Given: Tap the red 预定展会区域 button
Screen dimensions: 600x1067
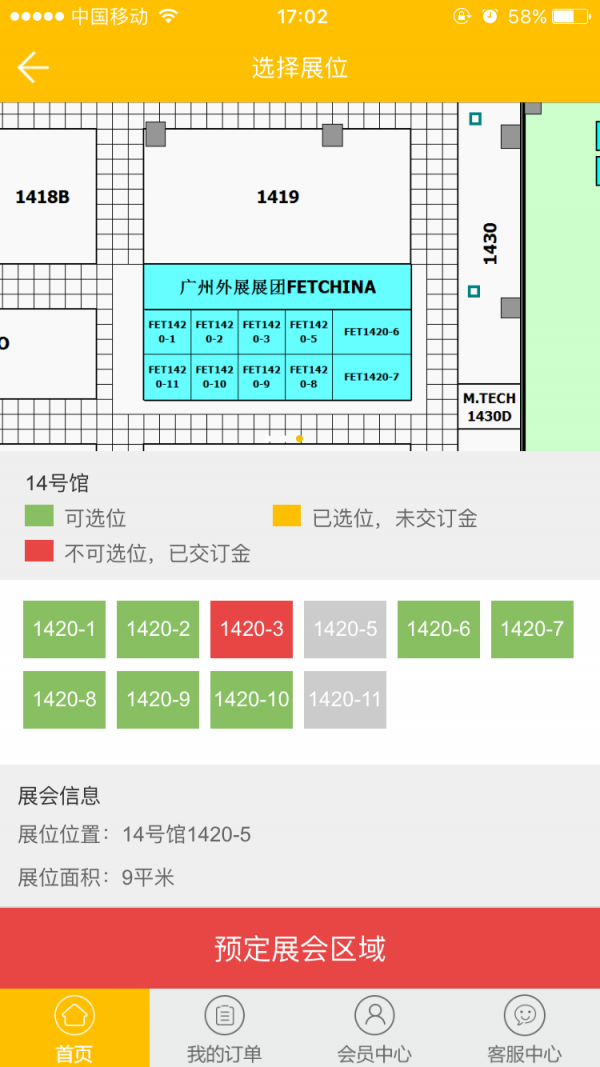Looking at the screenshot, I should coord(300,948).
